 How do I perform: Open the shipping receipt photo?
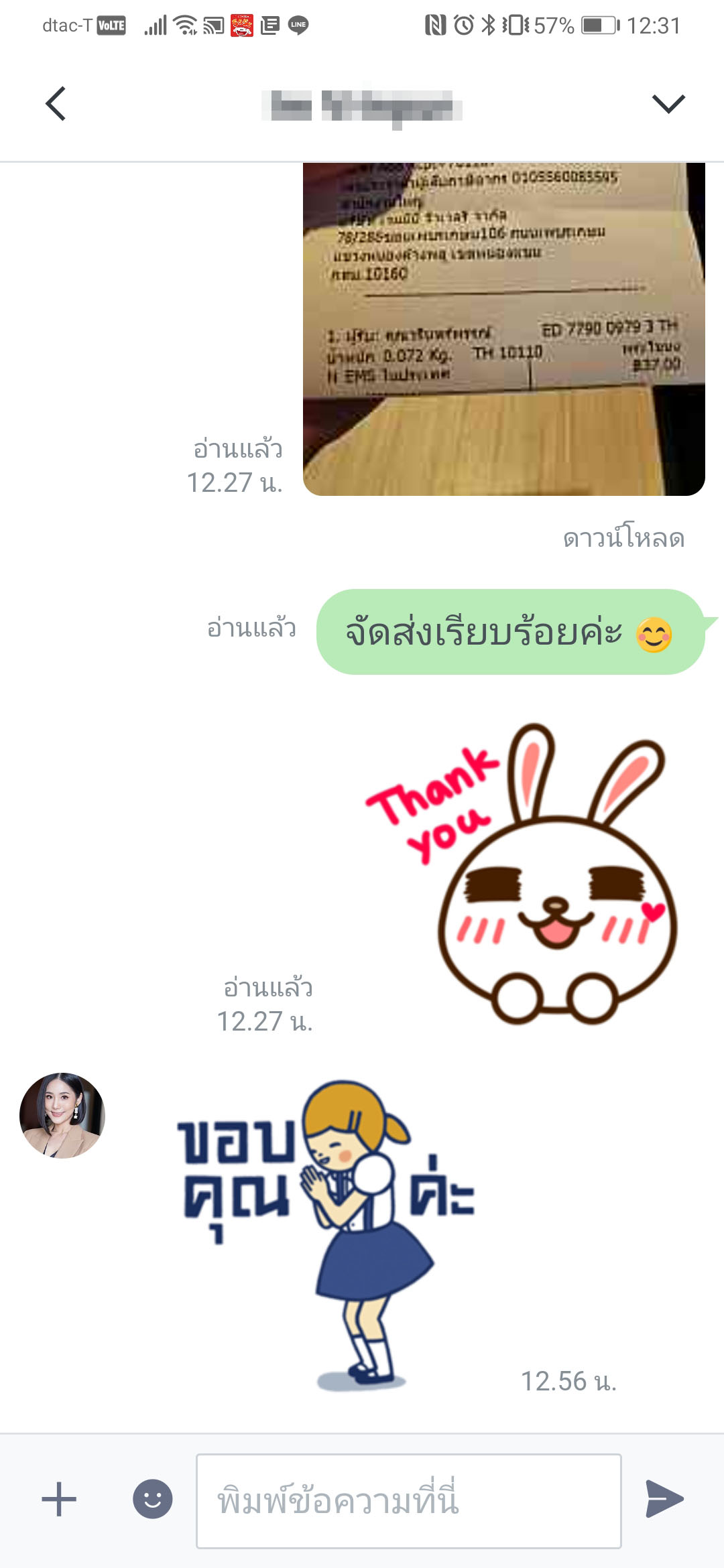(x=503, y=329)
